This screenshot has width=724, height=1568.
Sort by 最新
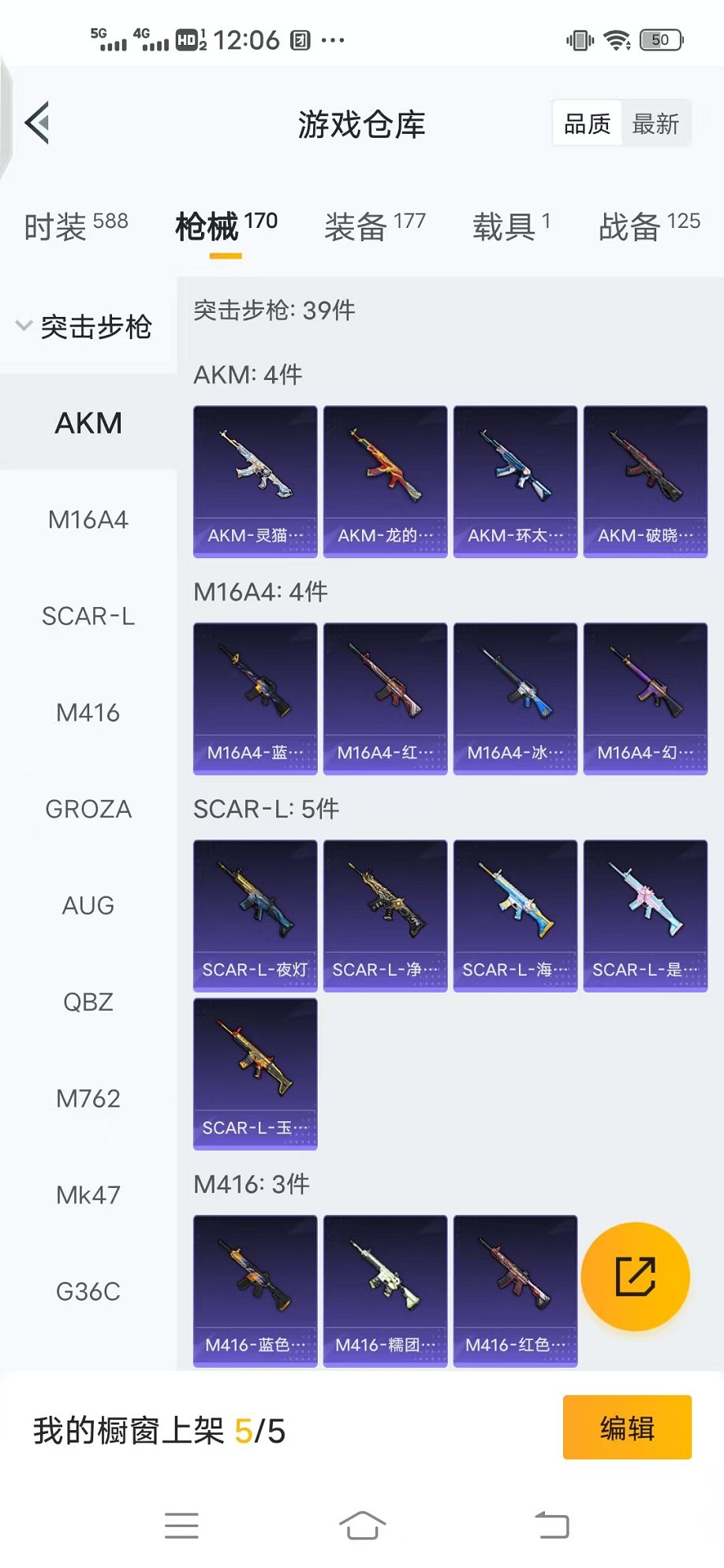click(x=655, y=124)
